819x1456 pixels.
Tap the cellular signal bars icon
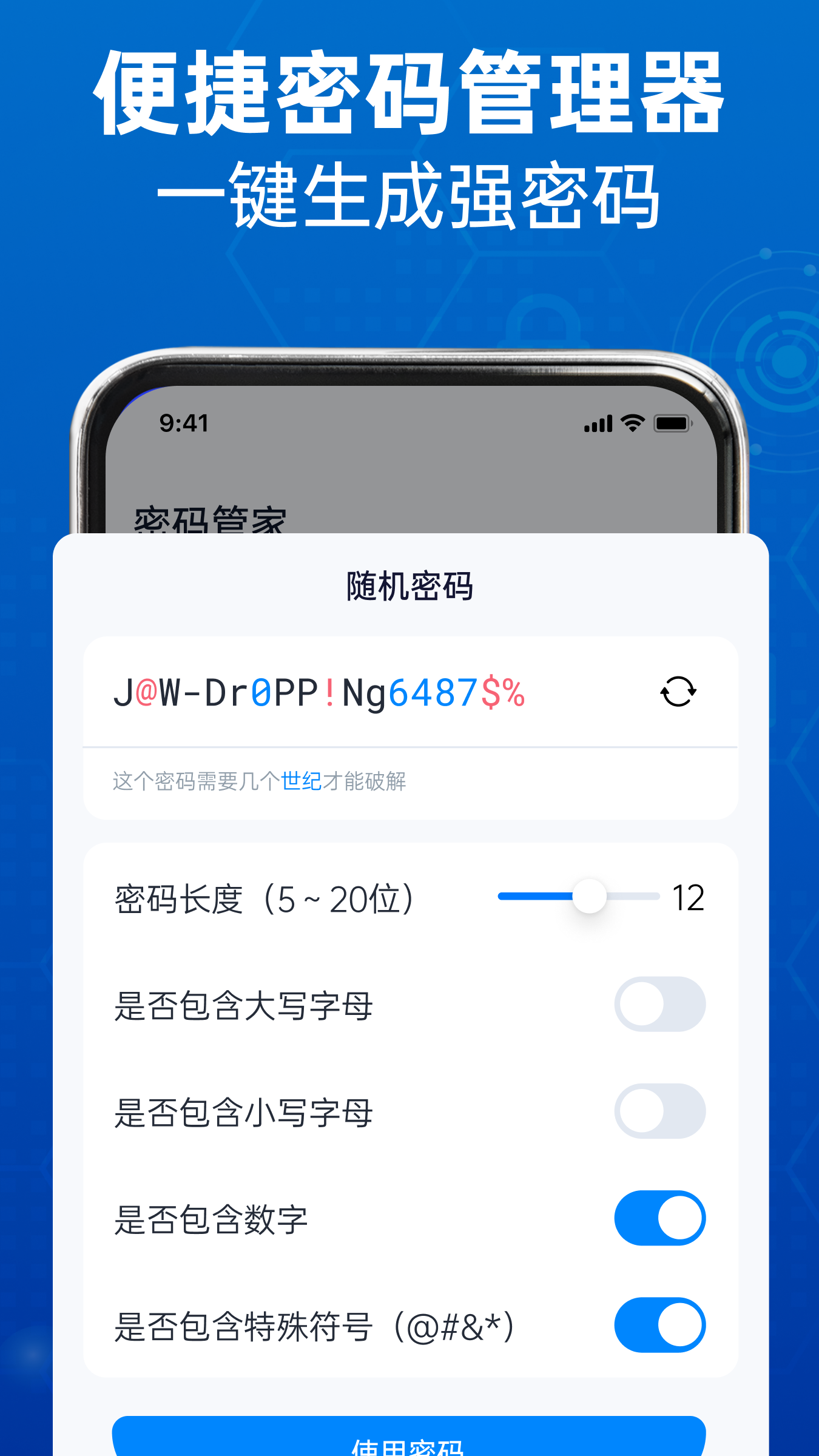click(x=598, y=425)
